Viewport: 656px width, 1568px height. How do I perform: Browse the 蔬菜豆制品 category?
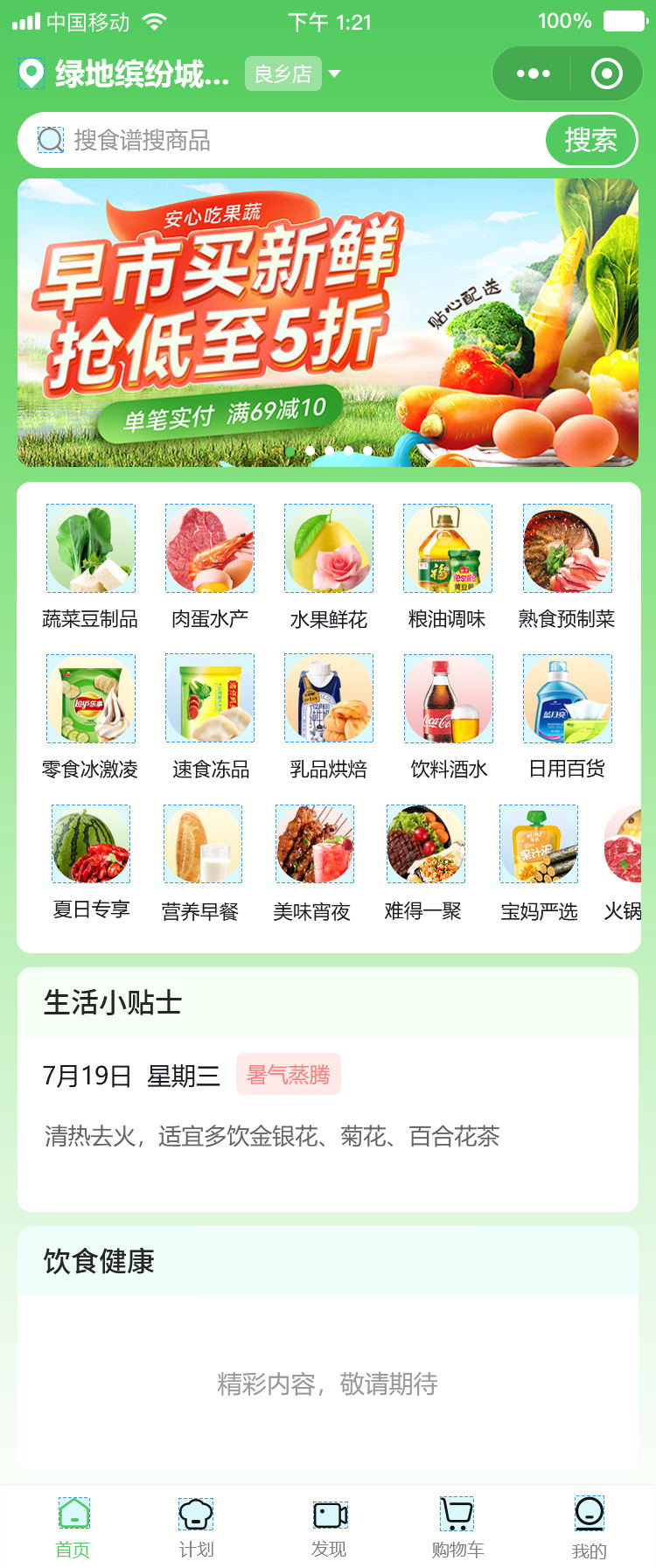91,565
